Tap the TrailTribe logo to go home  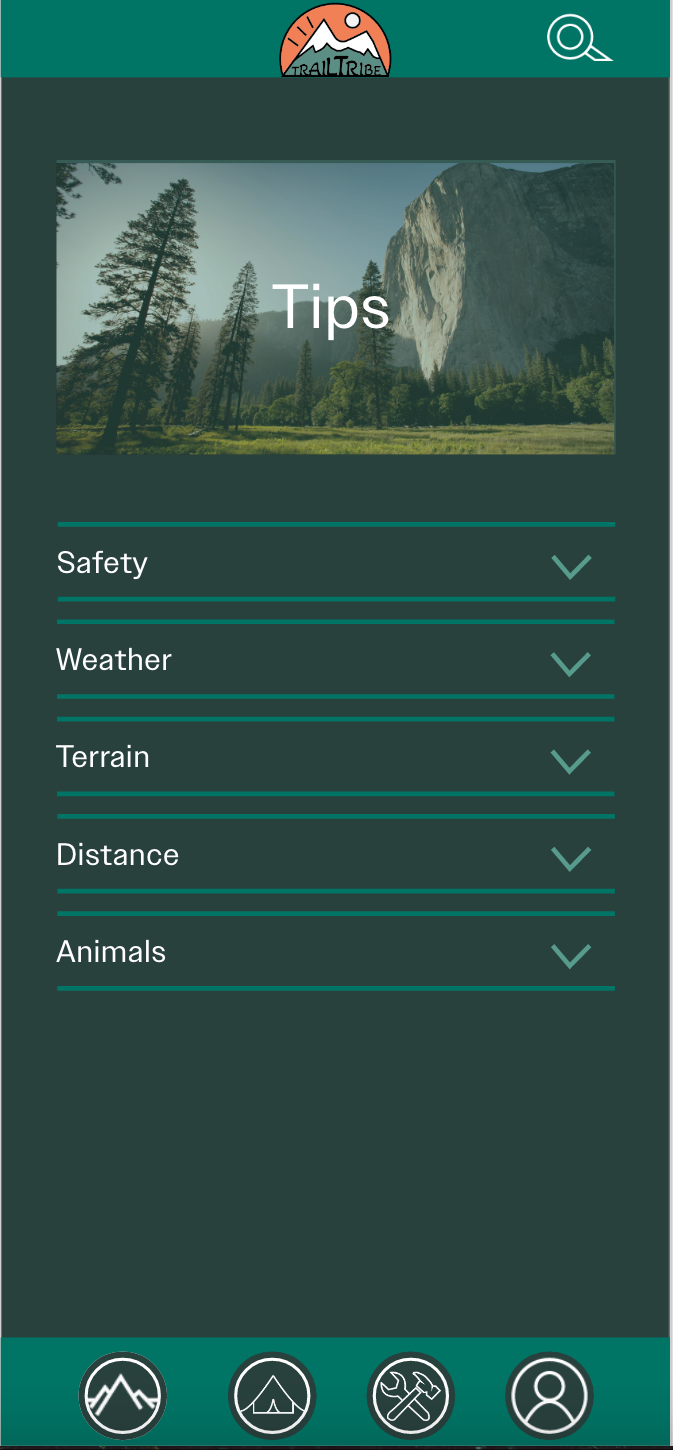[x=335, y=42]
